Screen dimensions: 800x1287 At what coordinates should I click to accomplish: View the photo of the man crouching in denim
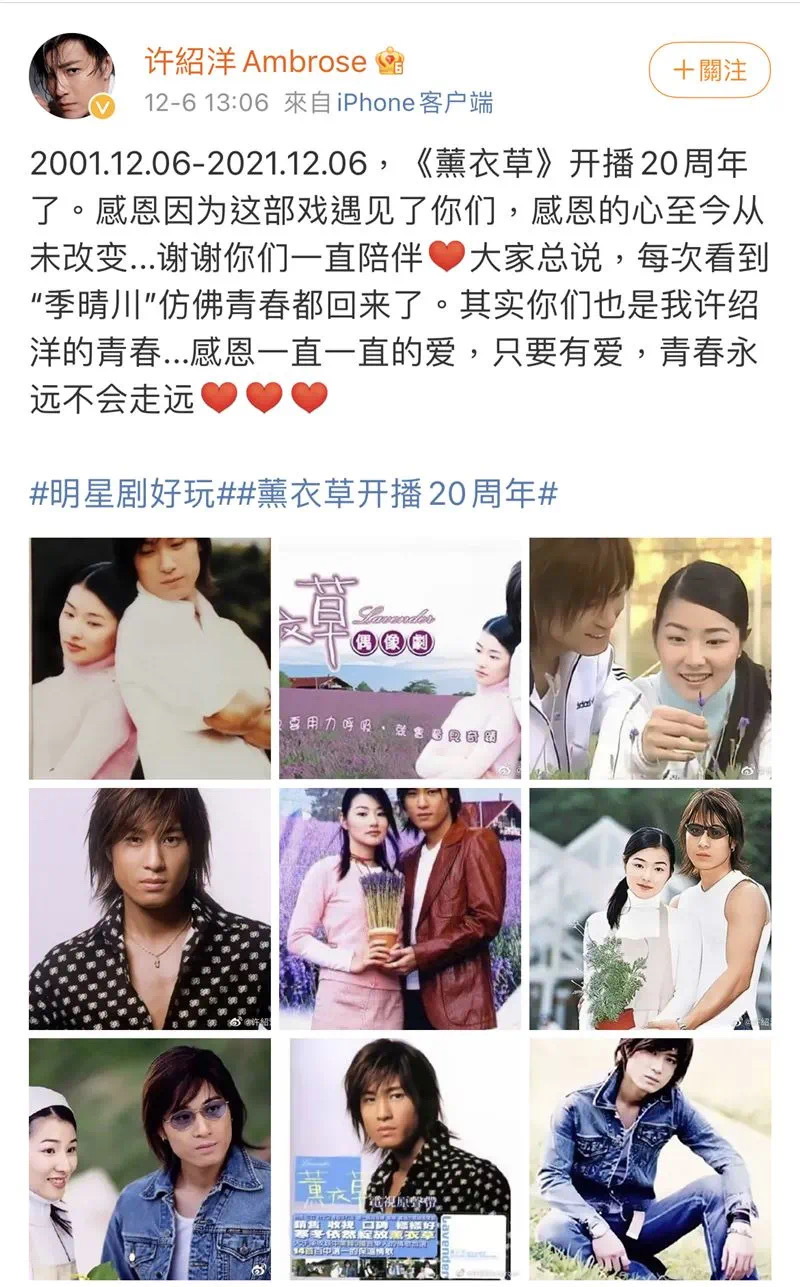[x=650, y=1158]
